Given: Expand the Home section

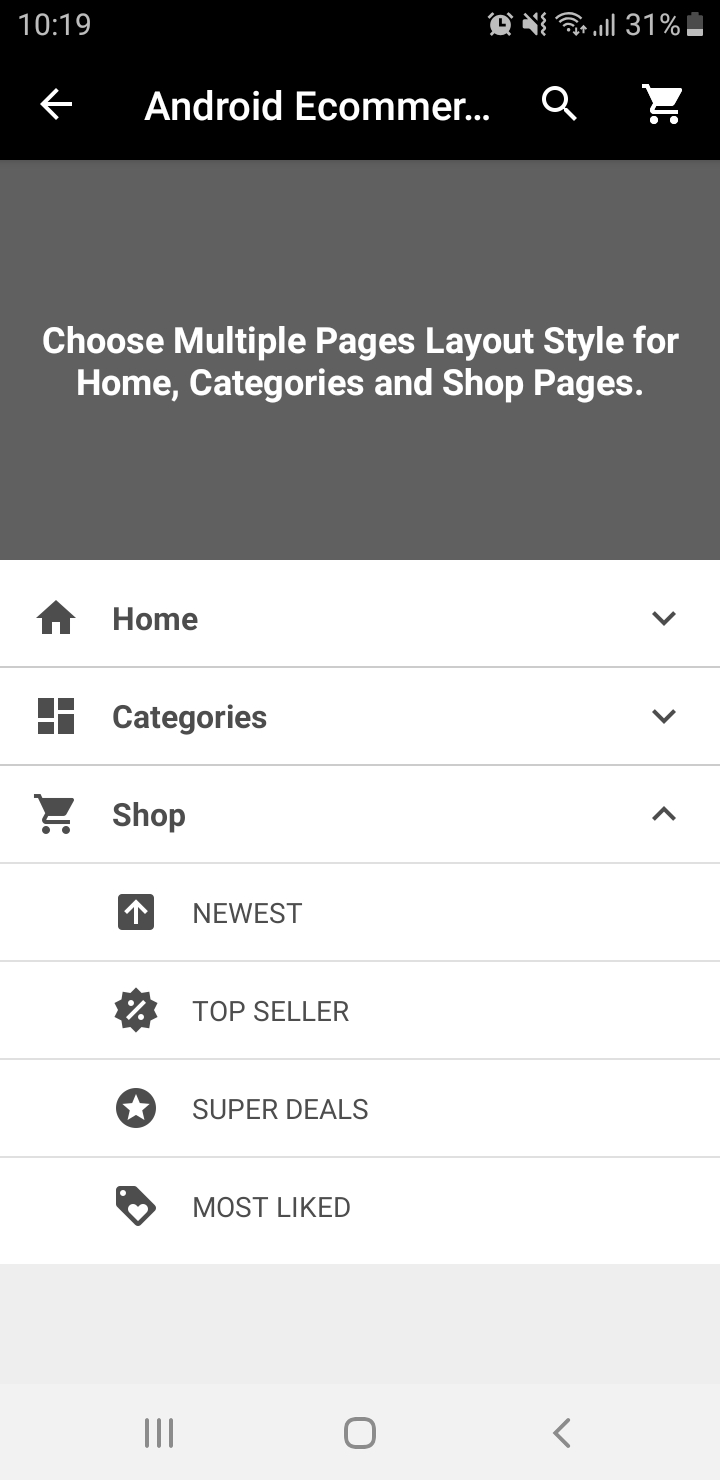Looking at the screenshot, I should pos(360,618).
